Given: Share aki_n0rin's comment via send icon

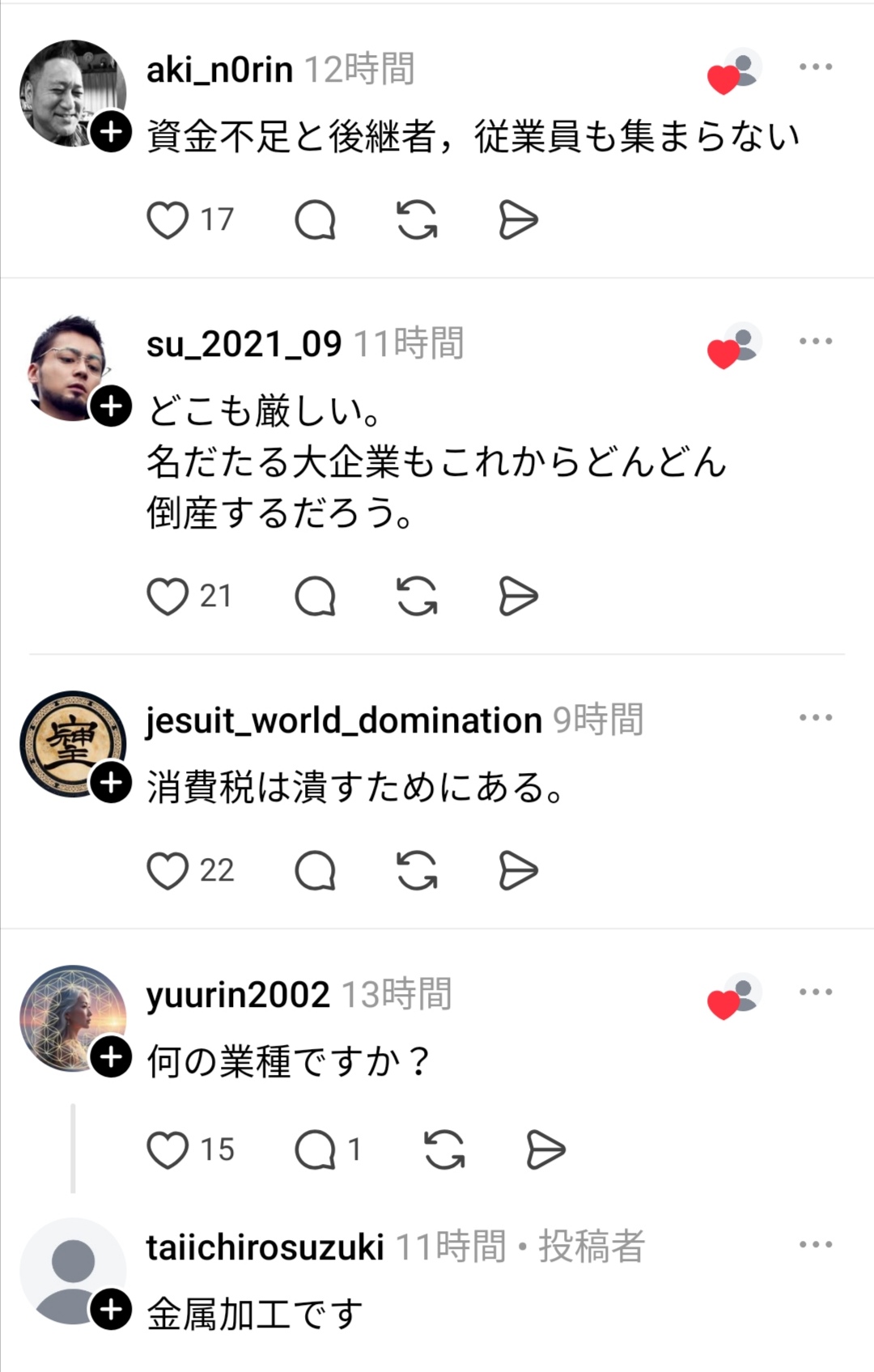Looking at the screenshot, I should point(518,220).
